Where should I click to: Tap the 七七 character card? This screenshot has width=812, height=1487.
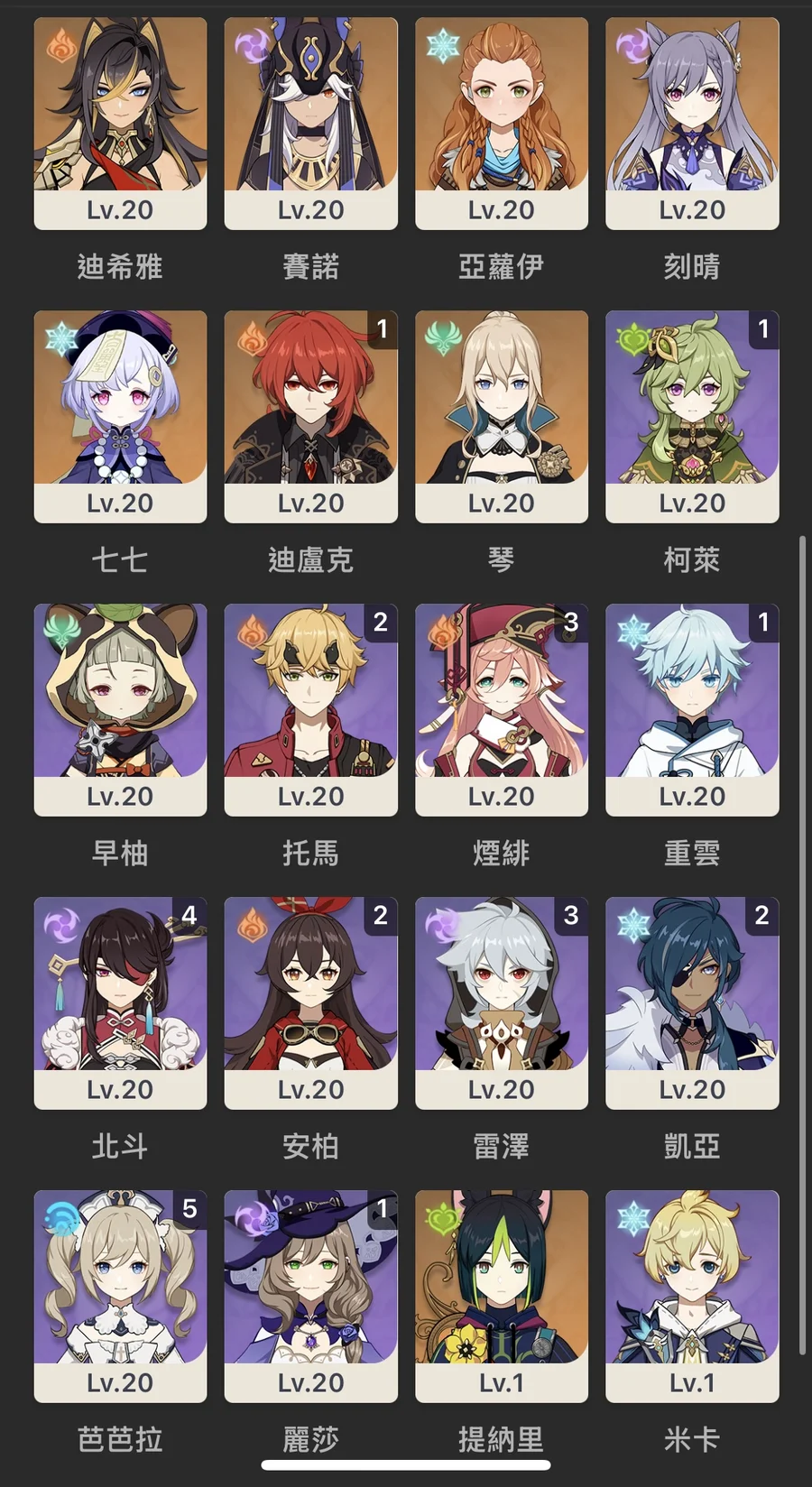coord(120,416)
